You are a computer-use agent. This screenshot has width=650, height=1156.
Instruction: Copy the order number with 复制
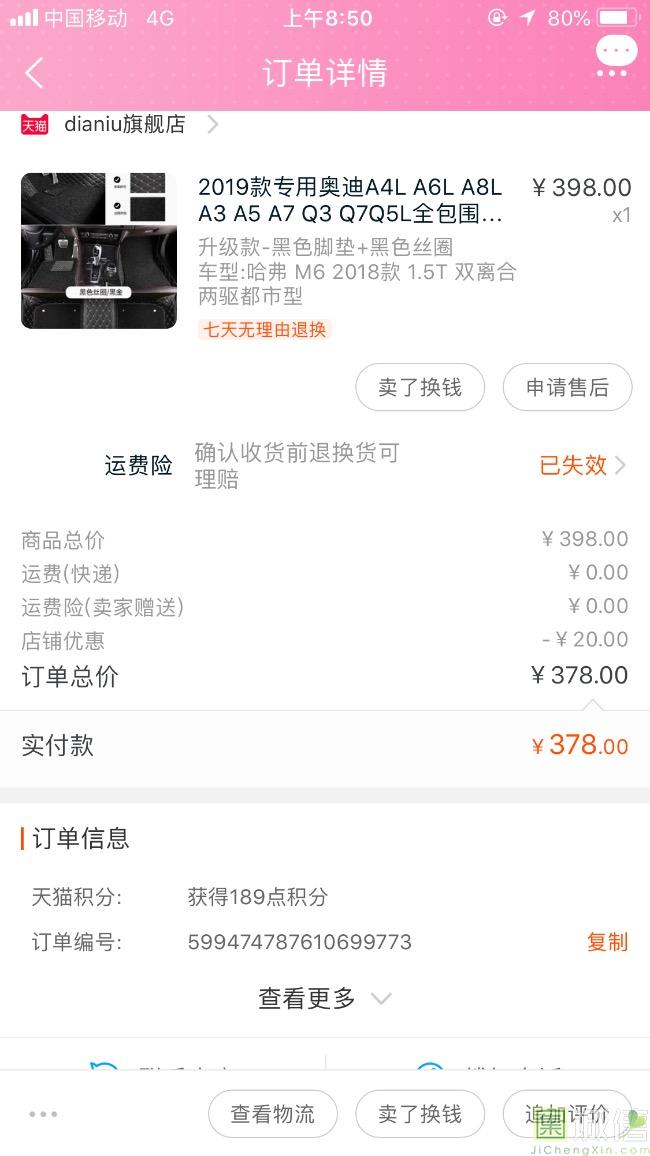tap(607, 941)
